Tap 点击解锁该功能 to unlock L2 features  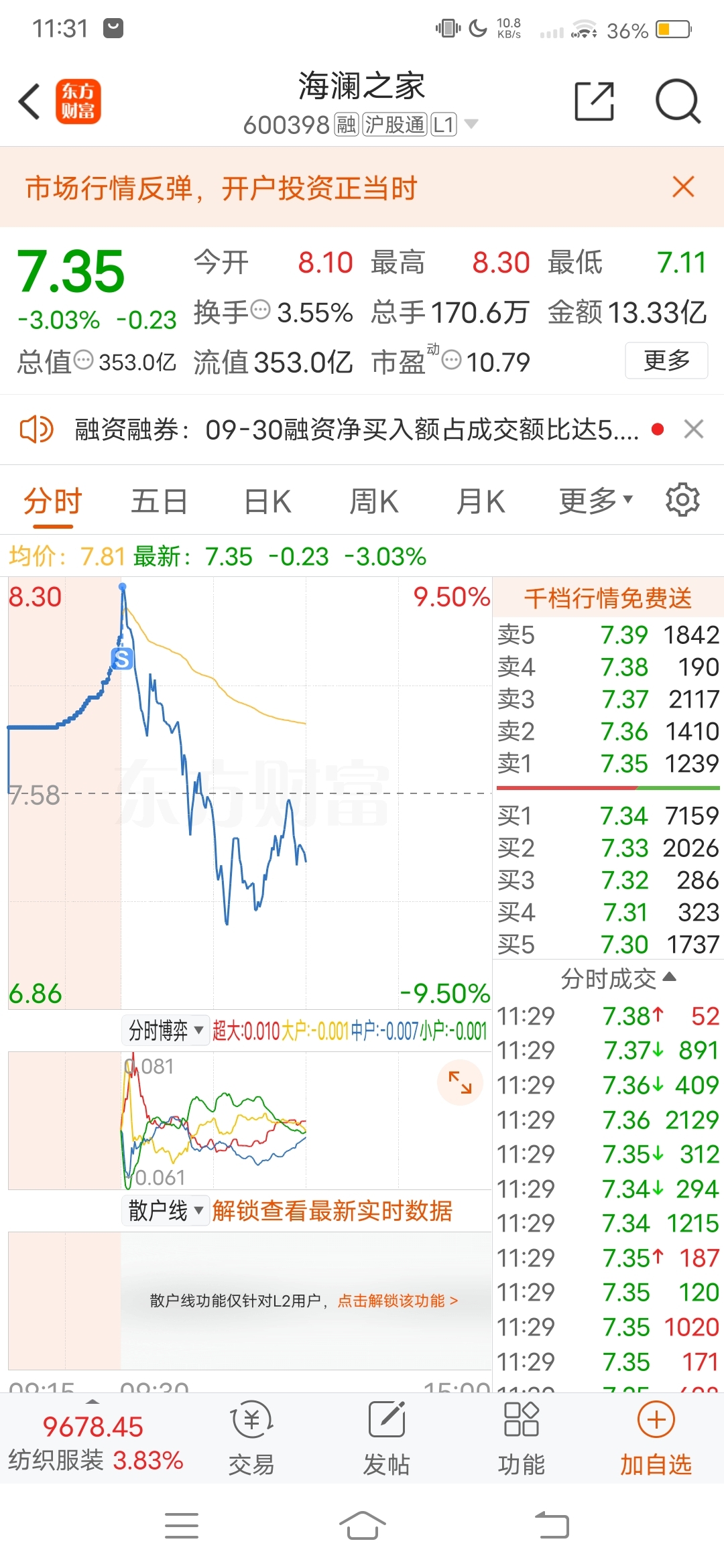point(395,1300)
